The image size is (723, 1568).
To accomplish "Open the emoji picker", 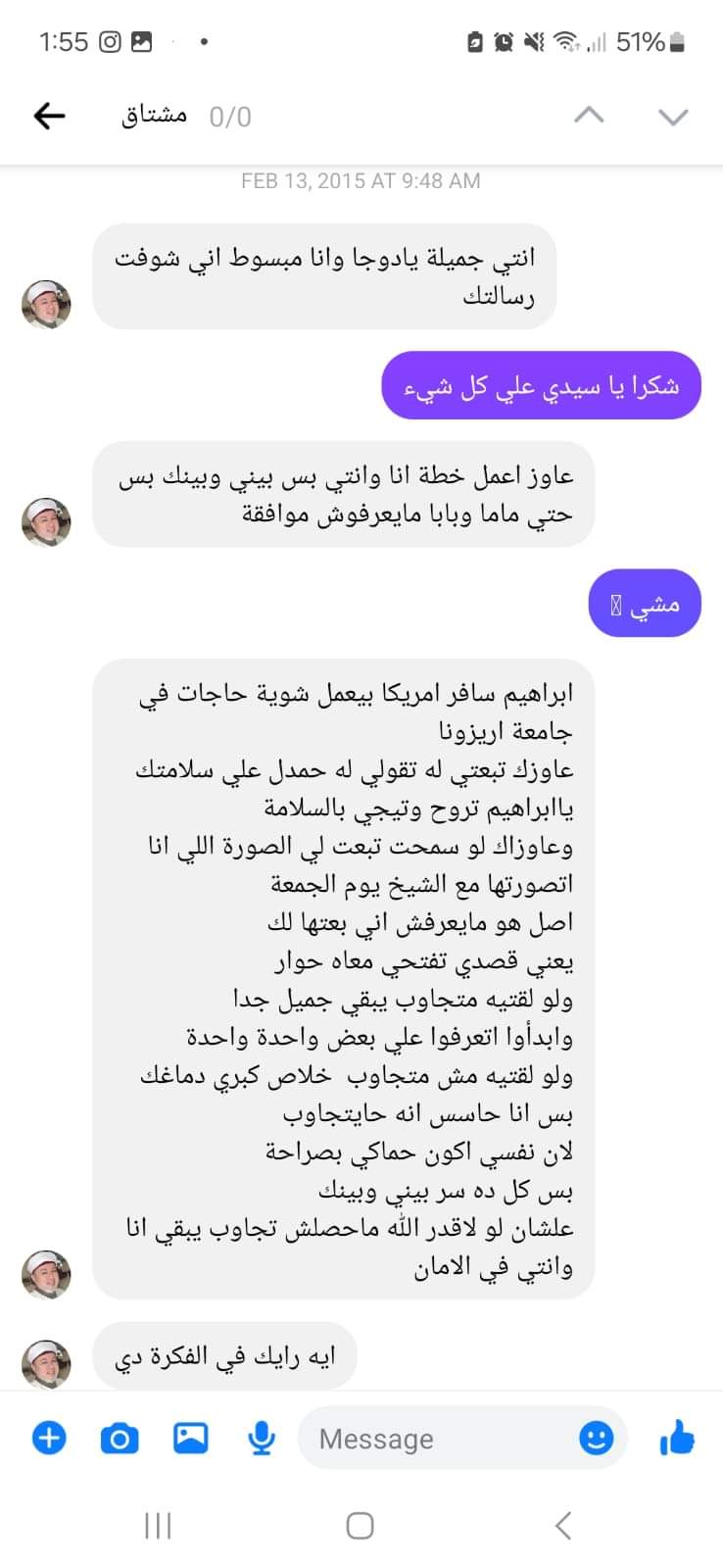I will tap(594, 1438).
